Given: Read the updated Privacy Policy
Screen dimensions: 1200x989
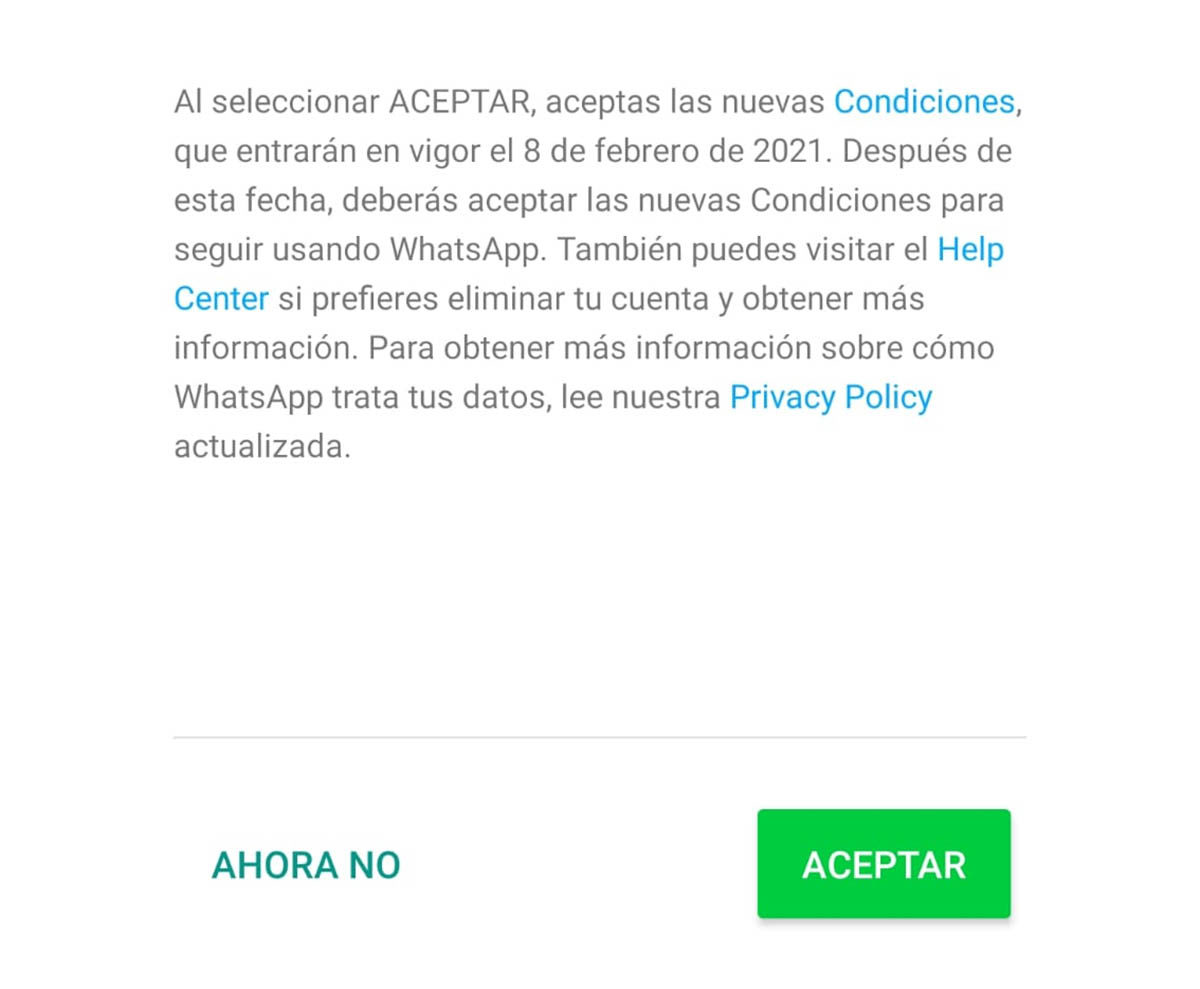Looking at the screenshot, I should 830,397.
